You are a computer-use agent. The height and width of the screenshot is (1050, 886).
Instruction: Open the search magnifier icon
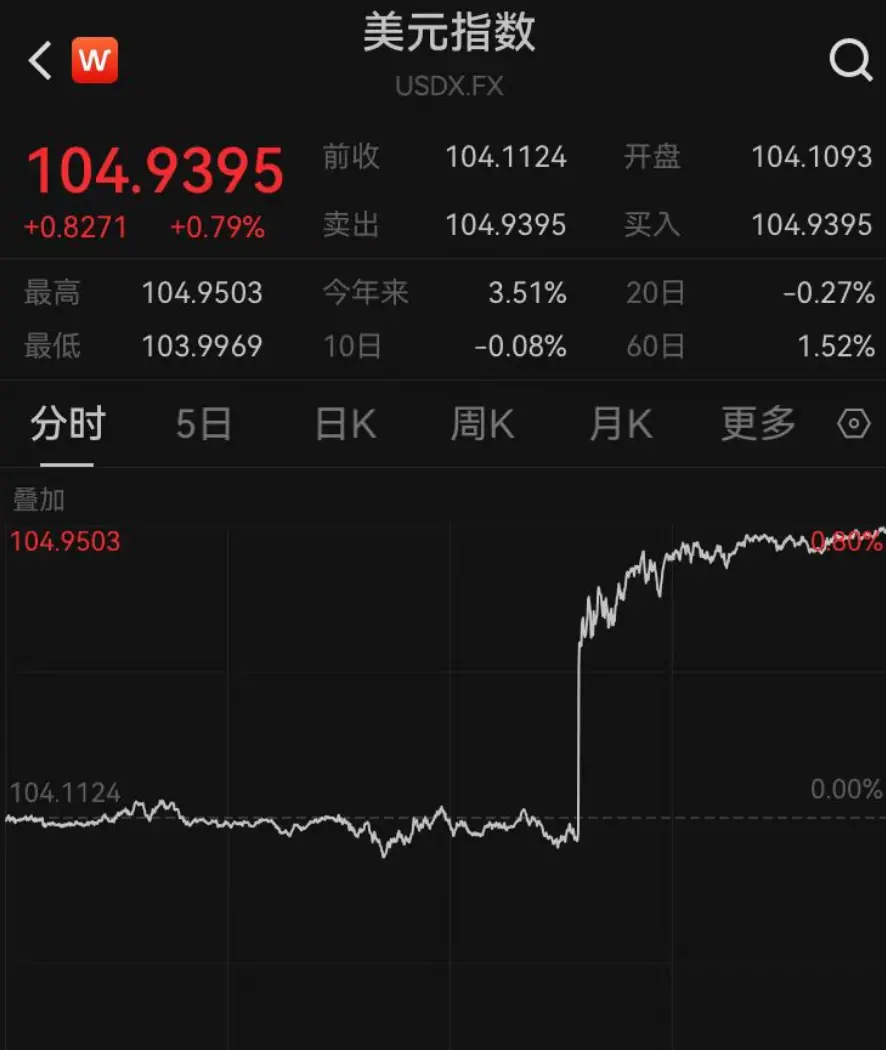[x=850, y=61]
